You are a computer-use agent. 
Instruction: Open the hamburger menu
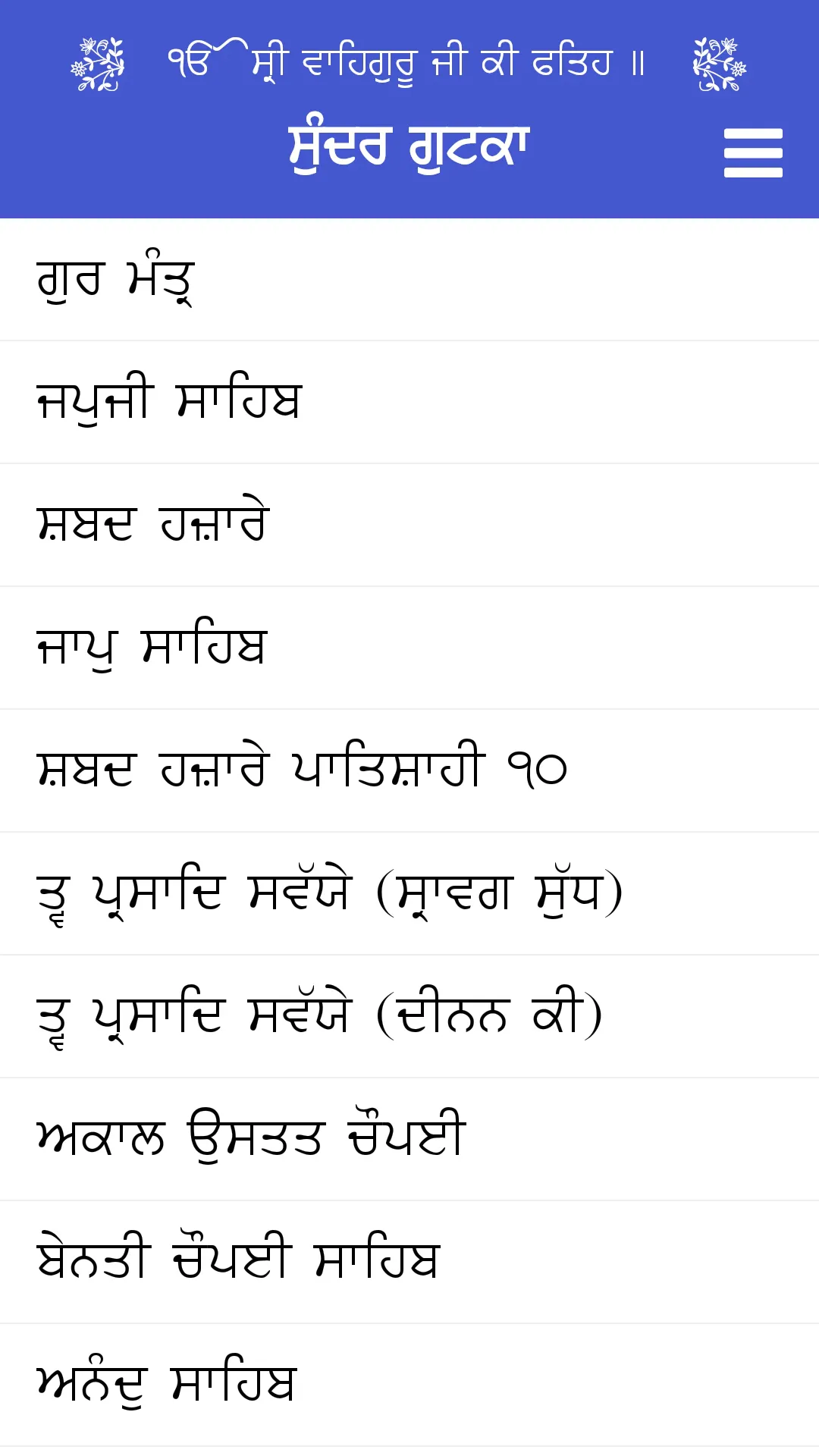click(753, 152)
